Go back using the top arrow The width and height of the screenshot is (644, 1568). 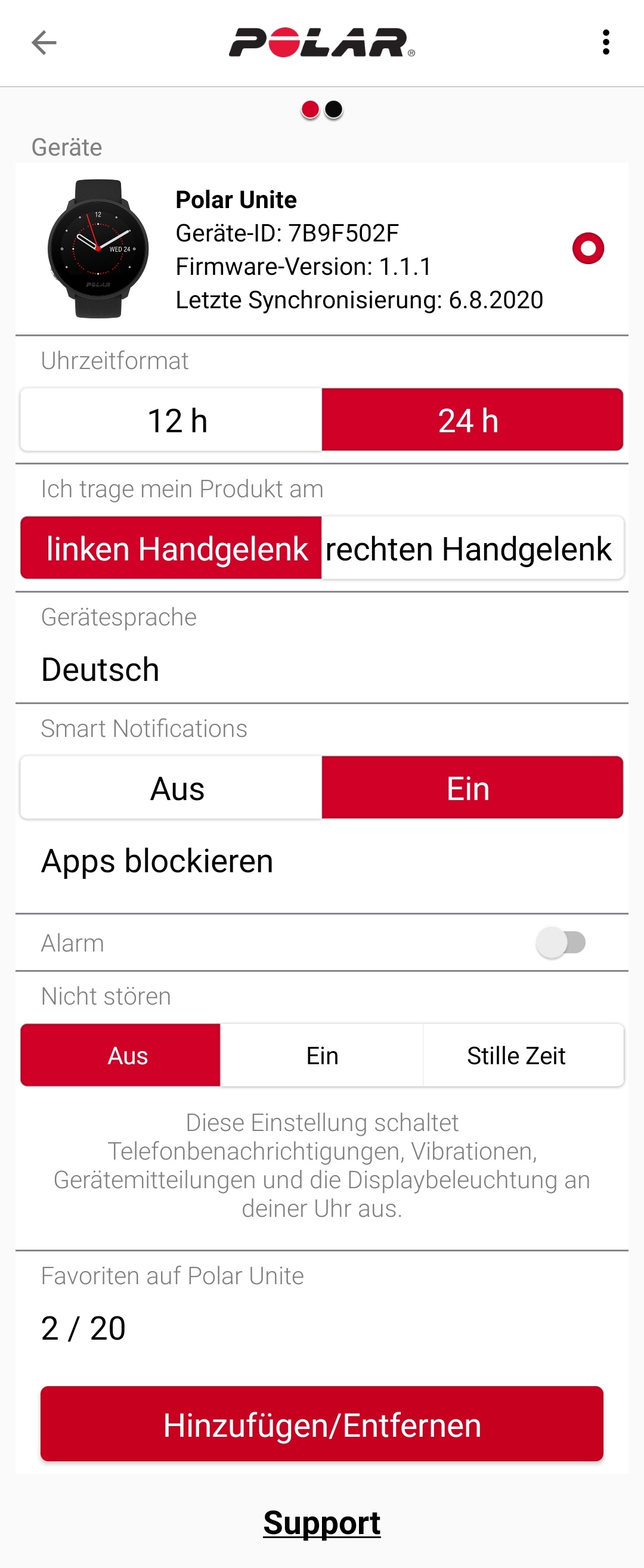tap(44, 42)
